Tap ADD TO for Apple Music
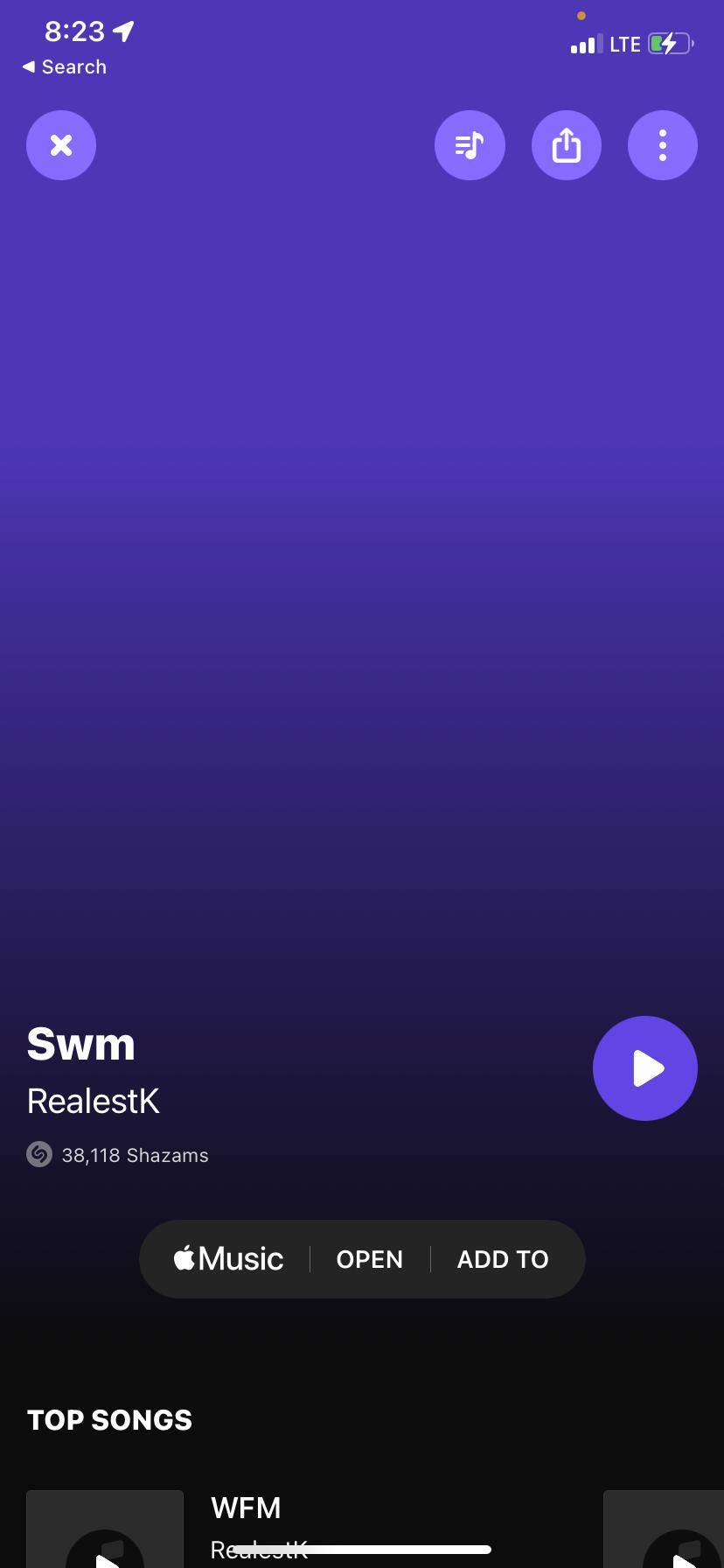Screen dimensions: 724x1568 pos(503,1259)
